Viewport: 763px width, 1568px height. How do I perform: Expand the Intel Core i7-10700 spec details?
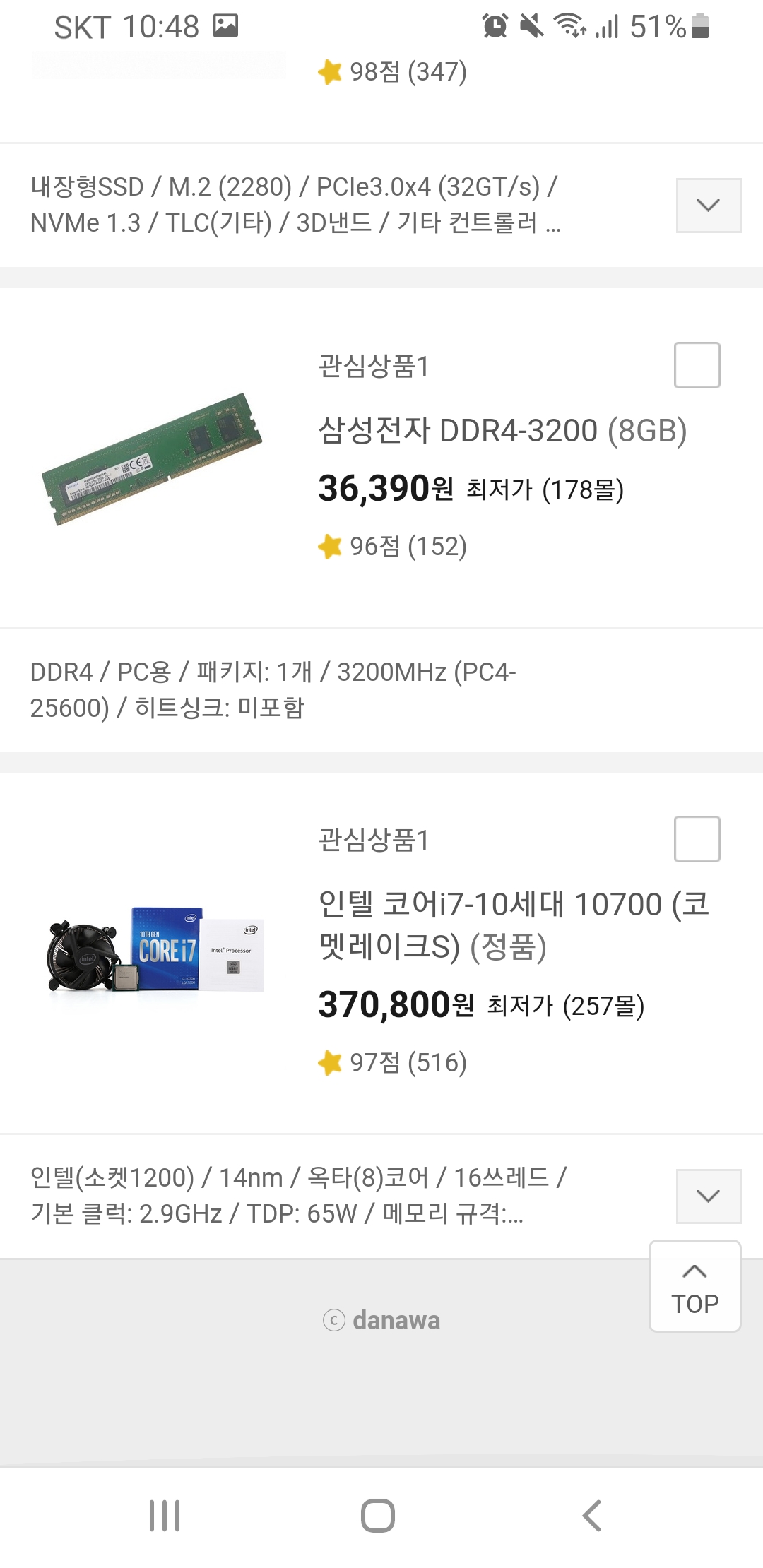pos(708,1196)
